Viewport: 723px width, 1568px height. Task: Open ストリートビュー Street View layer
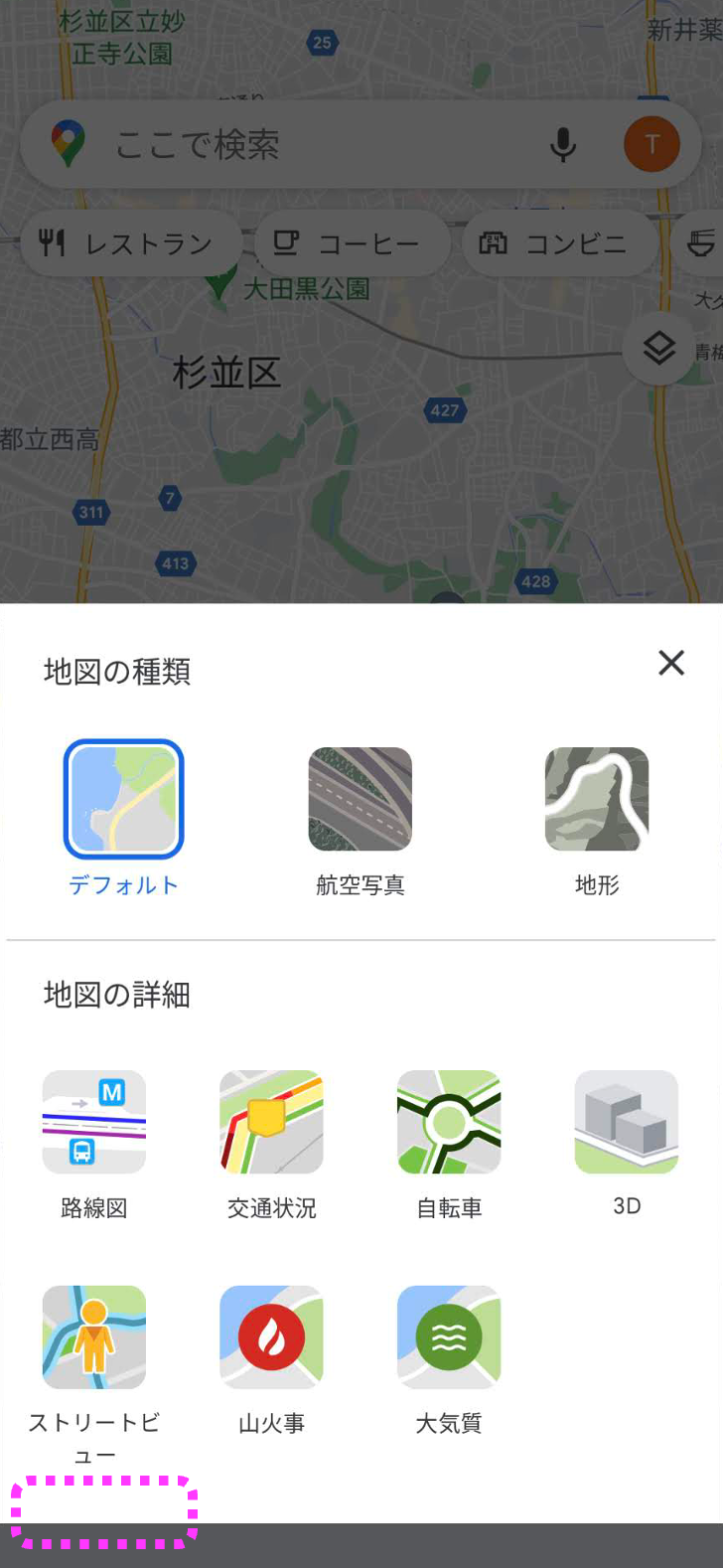point(93,1336)
